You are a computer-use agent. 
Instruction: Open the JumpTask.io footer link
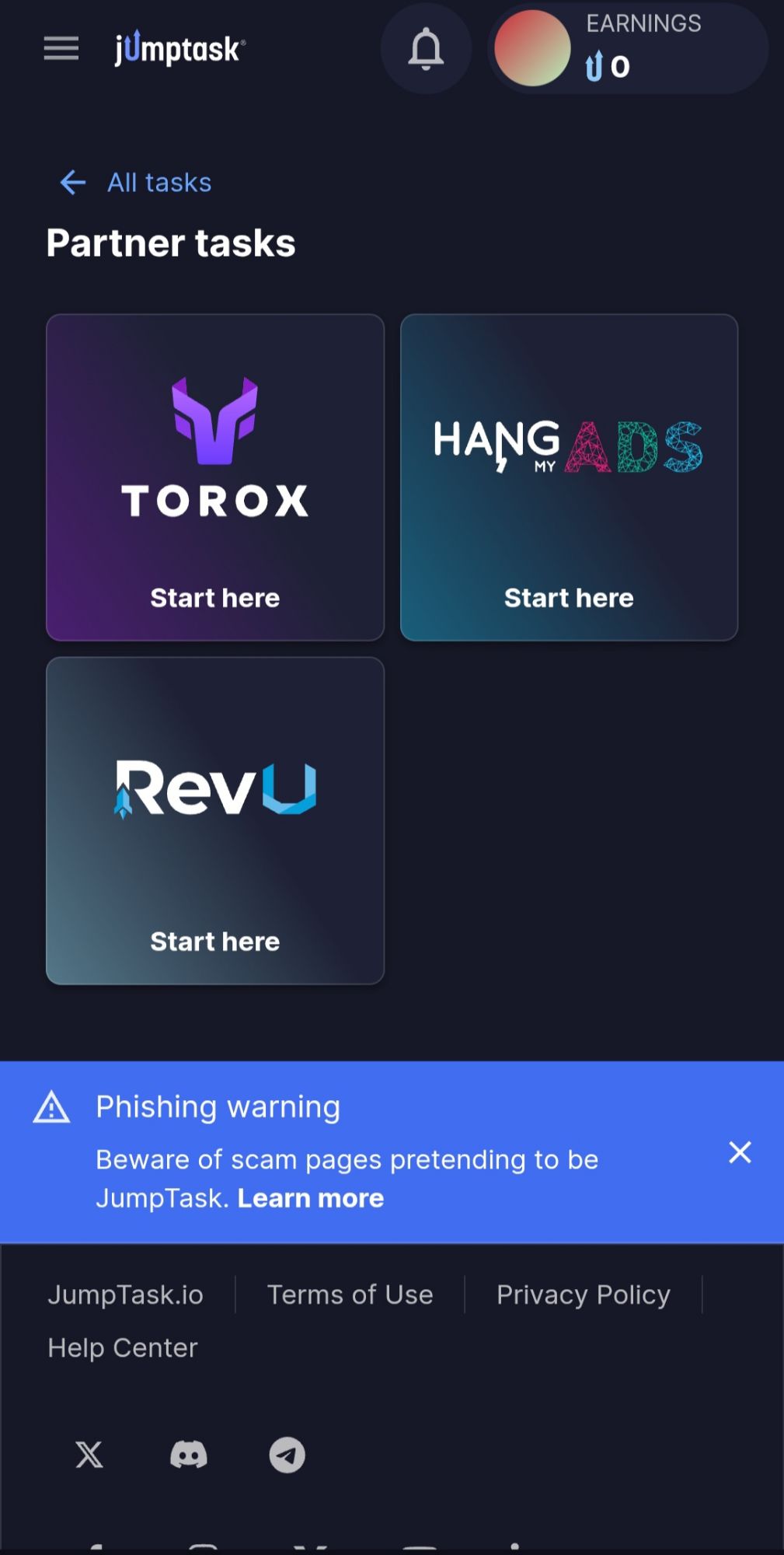126,1295
